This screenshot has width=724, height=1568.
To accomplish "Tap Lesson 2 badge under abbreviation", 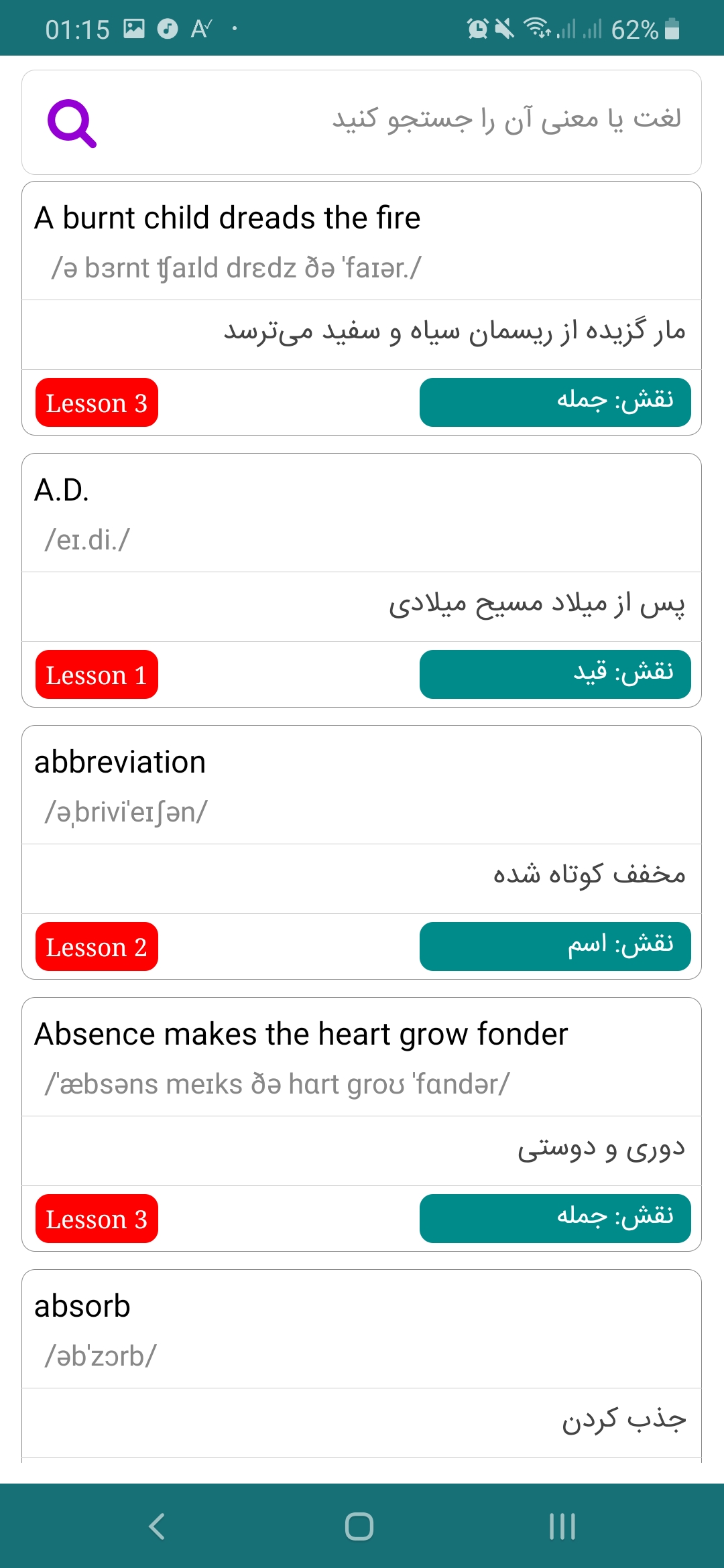I will pos(96,947).
